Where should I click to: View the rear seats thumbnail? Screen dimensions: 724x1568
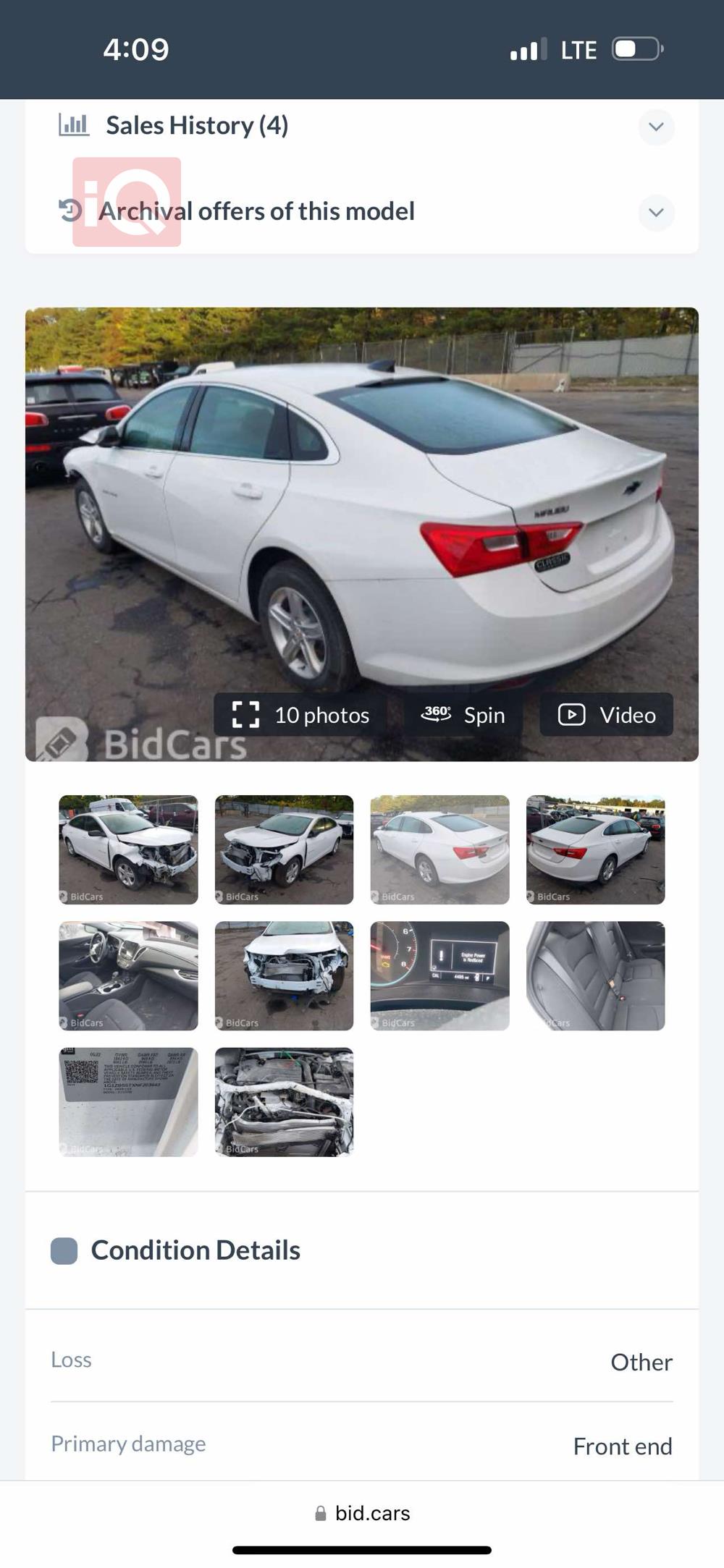point(595,975)
